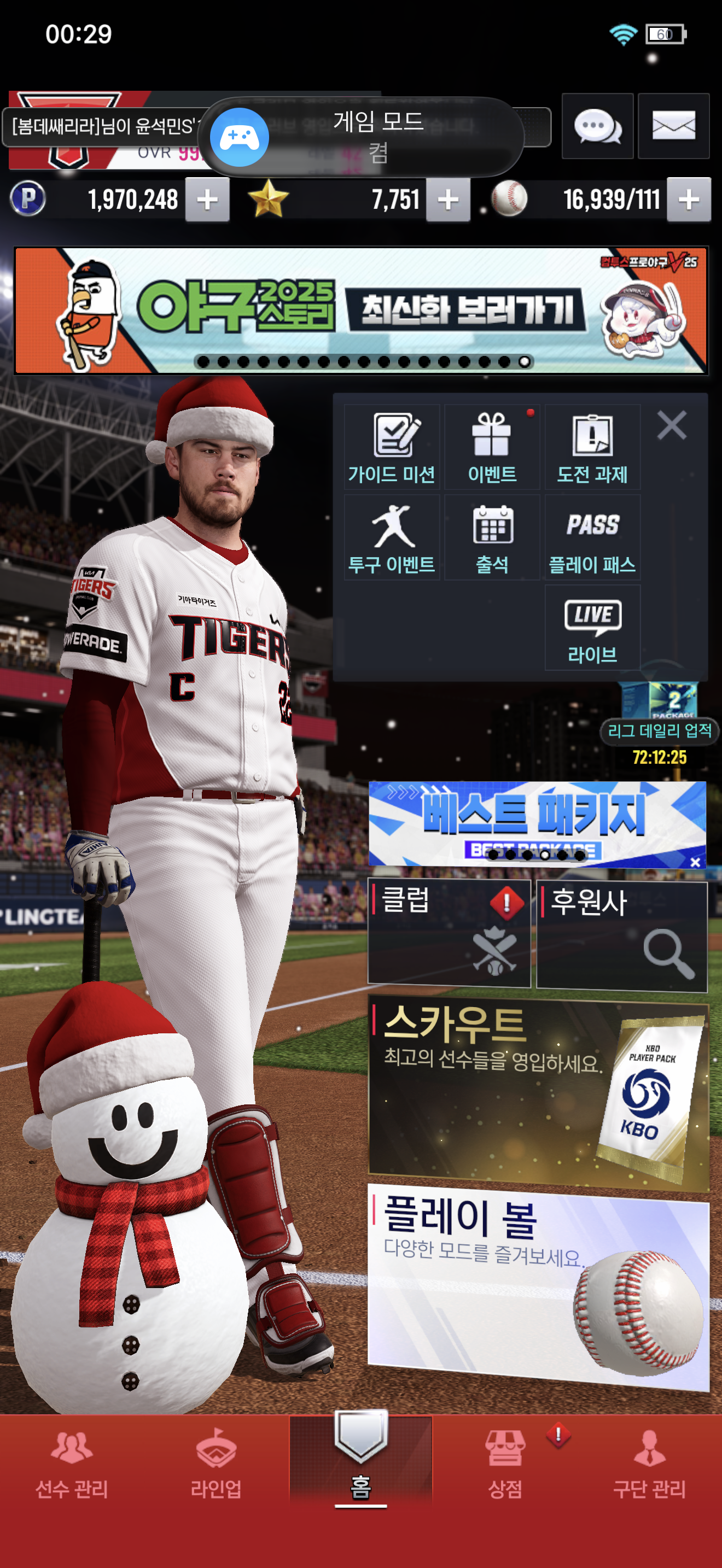Add stars with the plus button

click(x=448, y=200)
